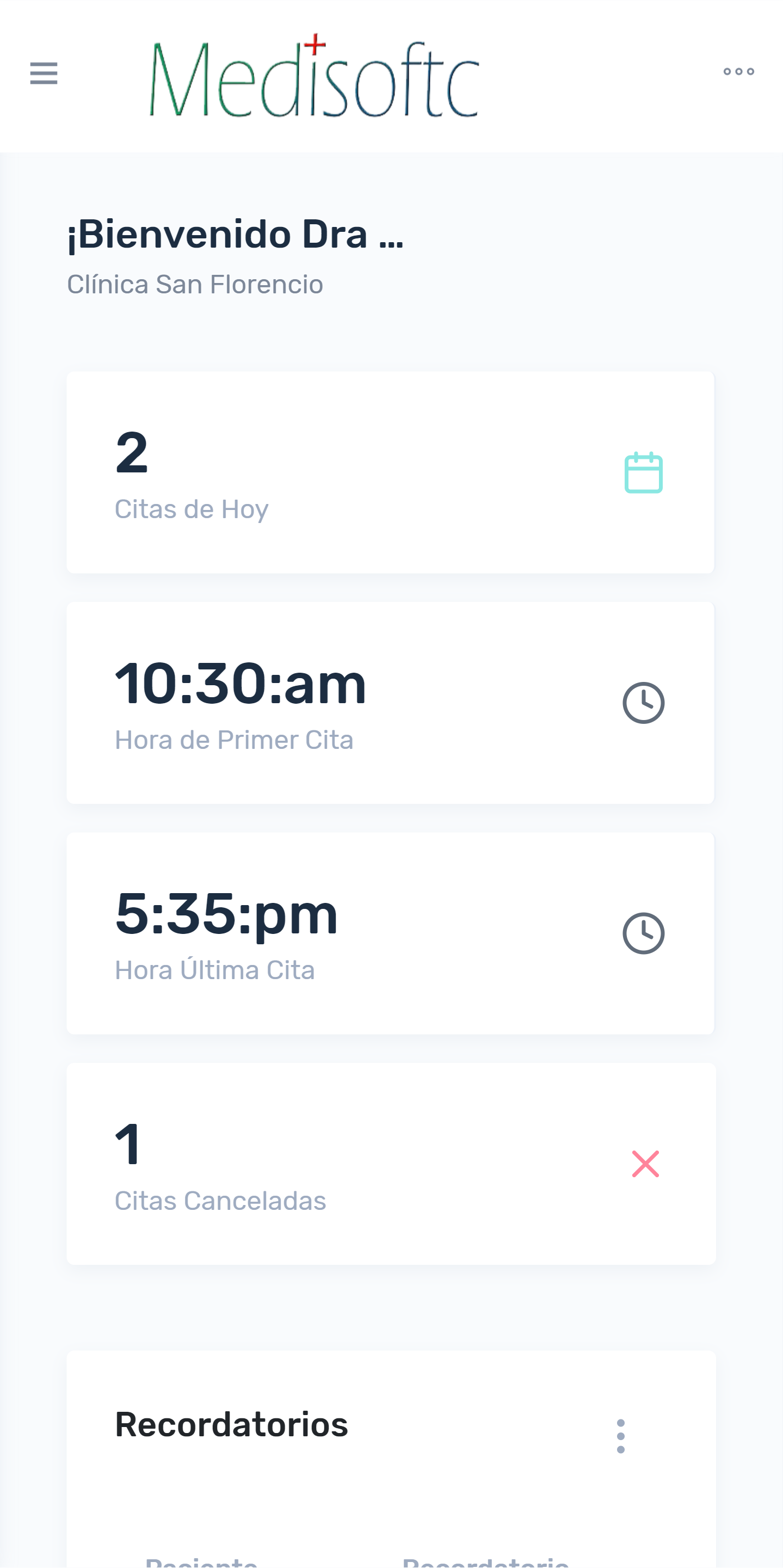Expand the Citas Canceladas card
The width and height of the screenshot is (783, 1568).
point(390,1164)
